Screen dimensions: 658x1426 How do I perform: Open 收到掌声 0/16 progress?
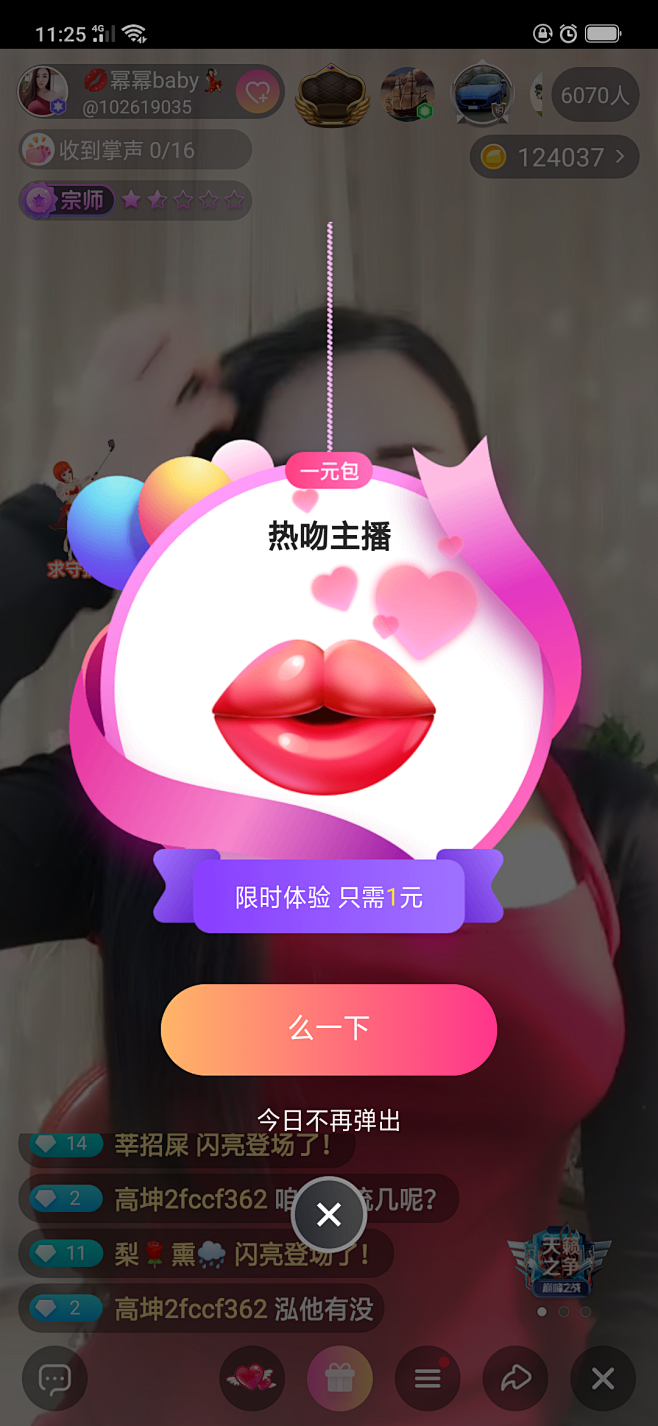coord(134,150)
